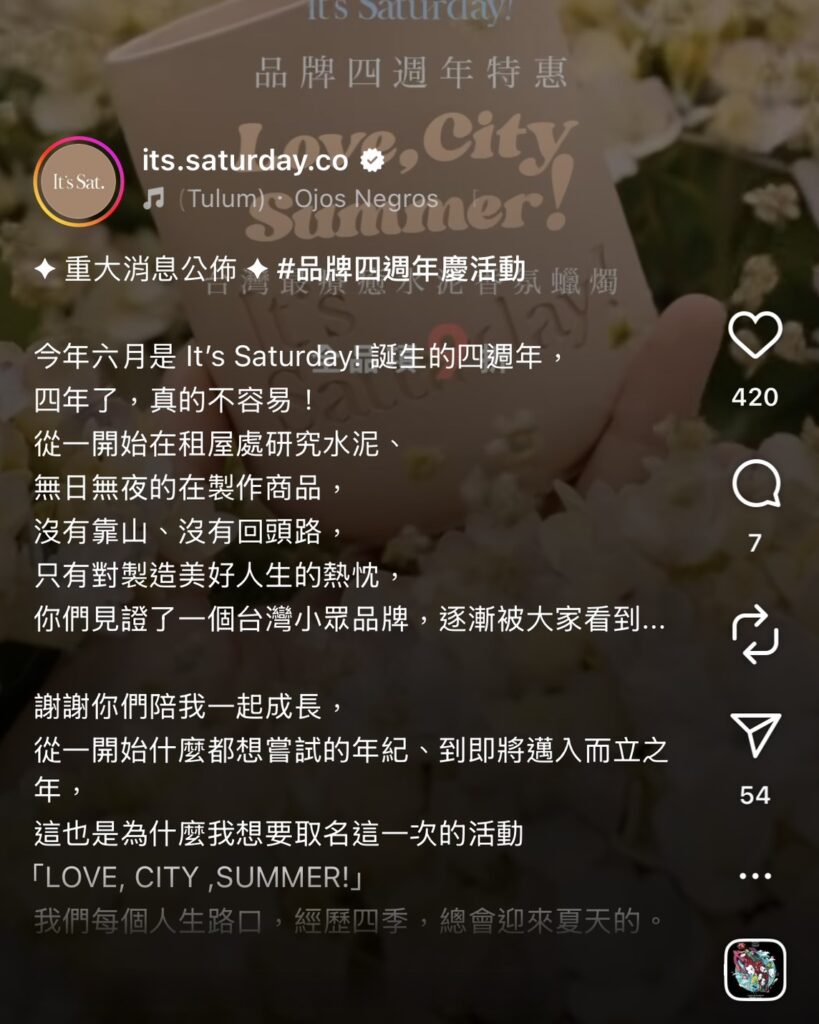Repost this reel

click(755, 634)
